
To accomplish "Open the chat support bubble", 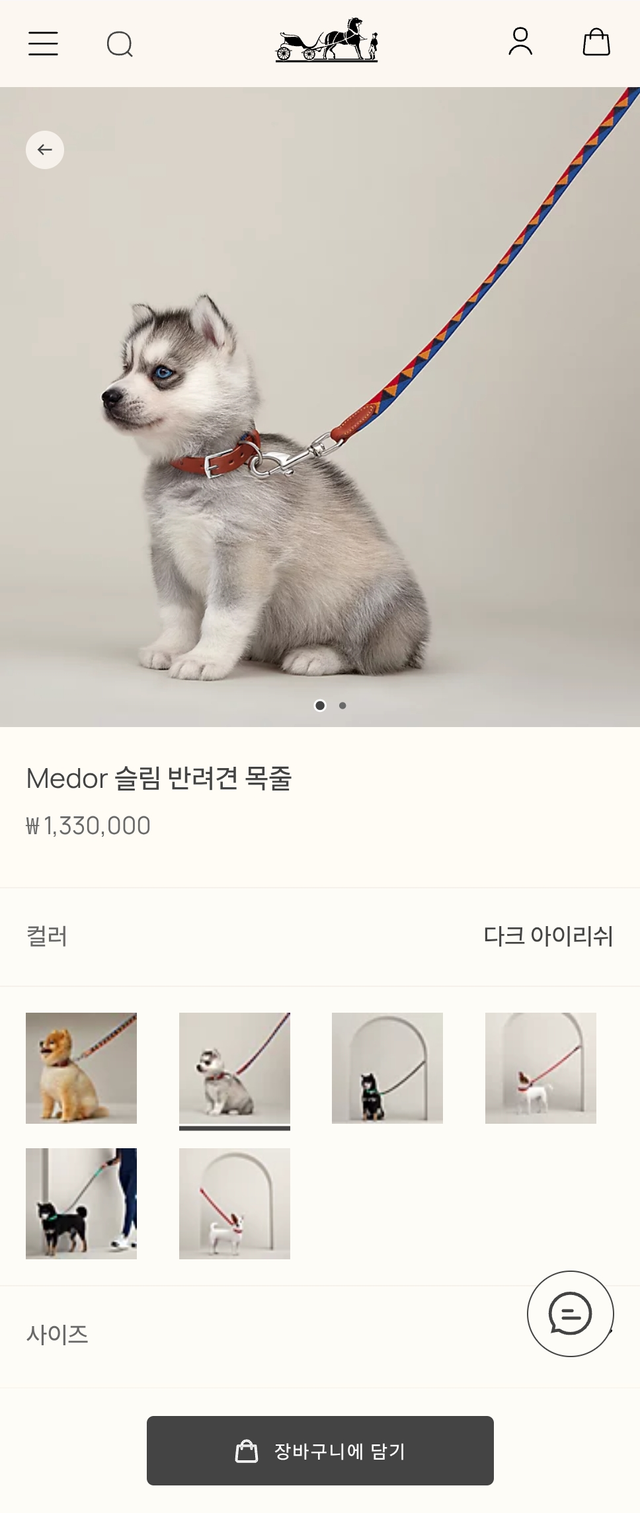I will tap(570, 1313).
